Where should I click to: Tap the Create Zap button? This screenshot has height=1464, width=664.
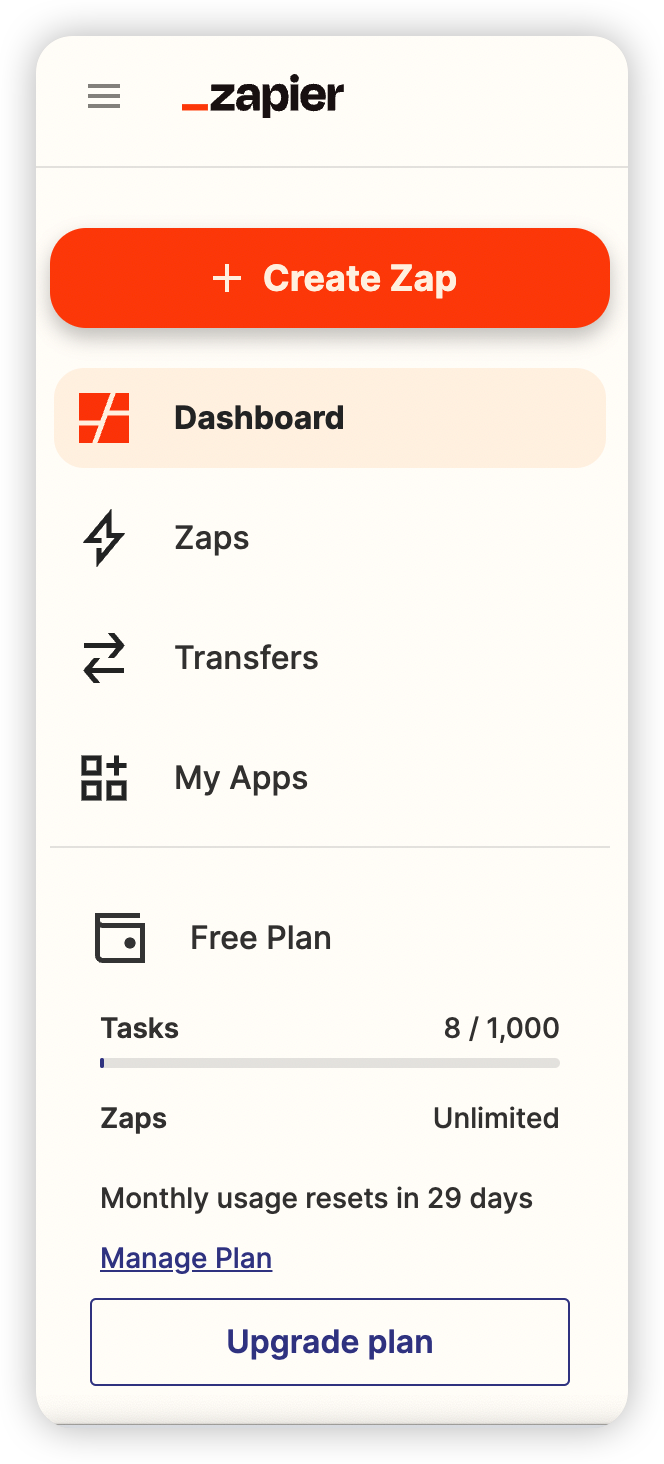[330, 278]
